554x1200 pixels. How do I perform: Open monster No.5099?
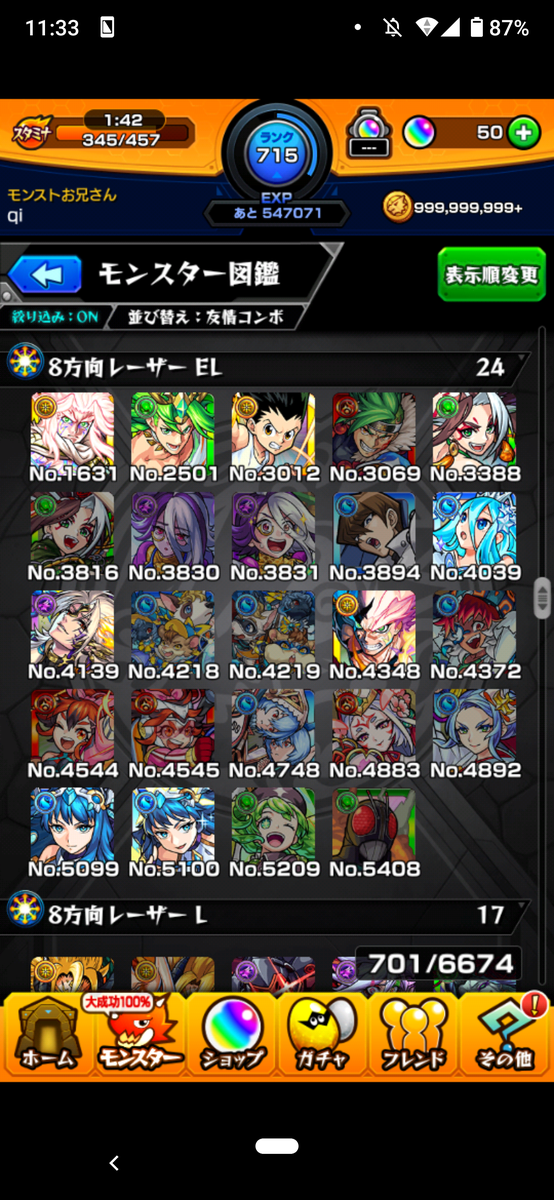point(72,832)
